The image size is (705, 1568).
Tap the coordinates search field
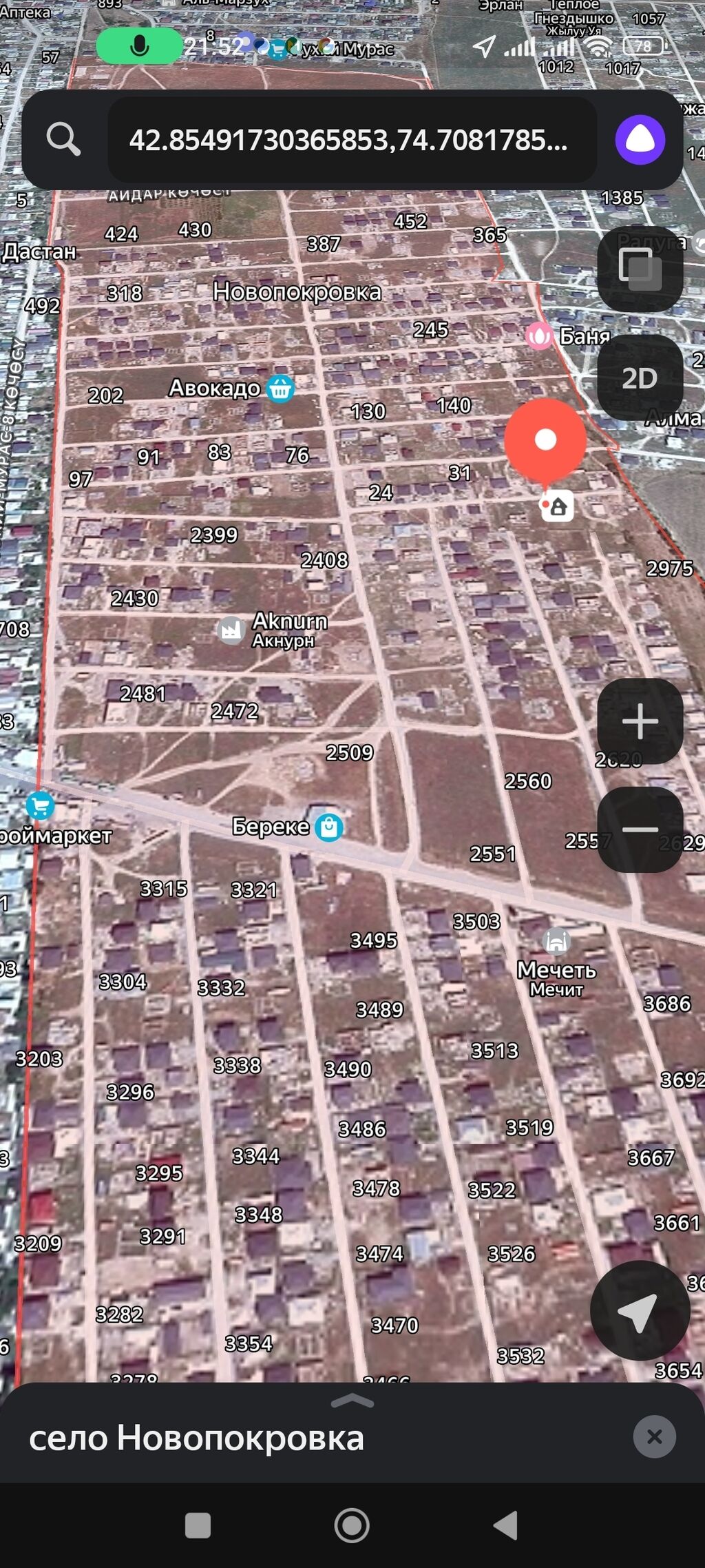[x=351, y=140]
